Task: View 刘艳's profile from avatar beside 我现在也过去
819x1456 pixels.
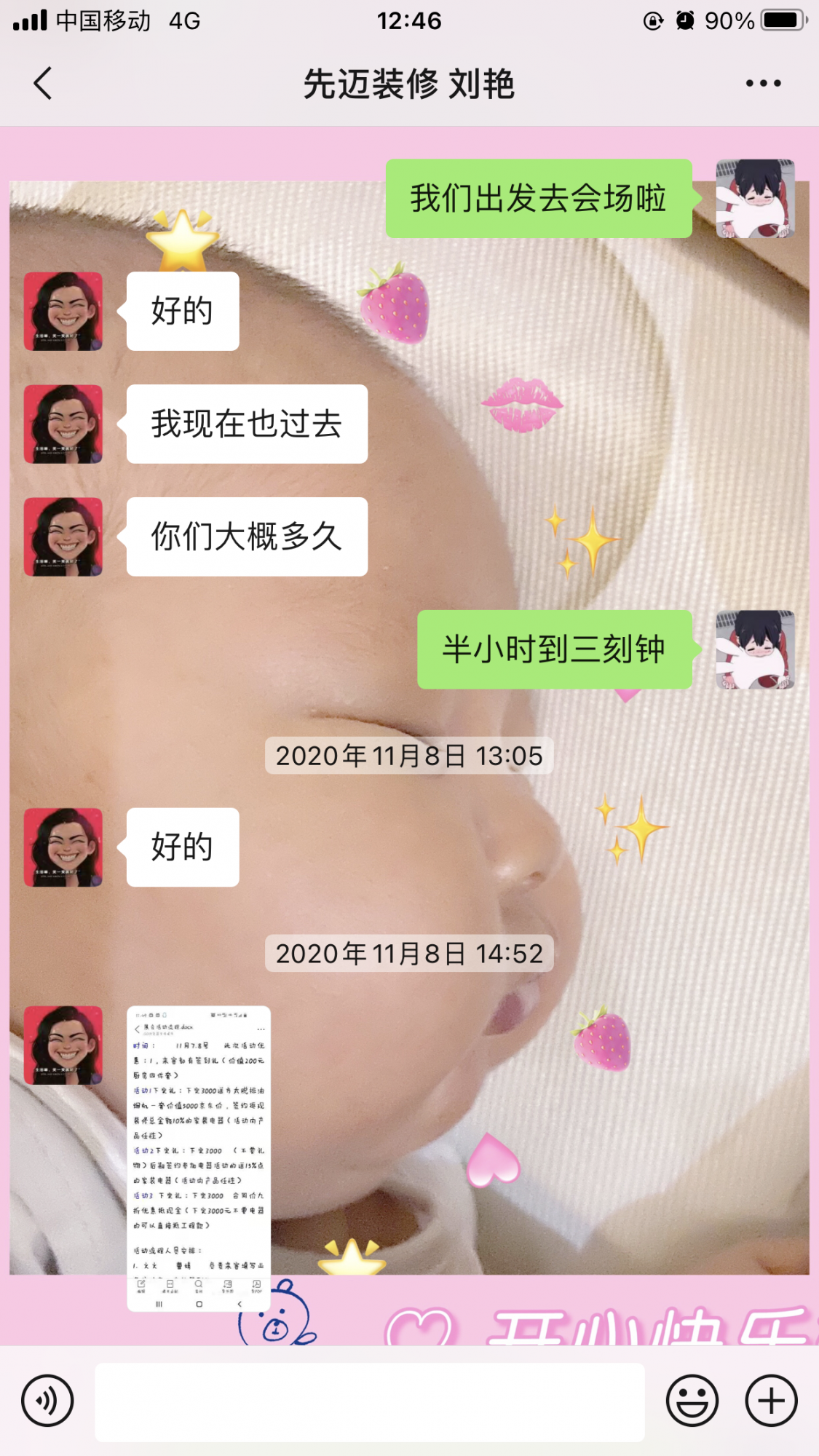Action: coord(63,424)
